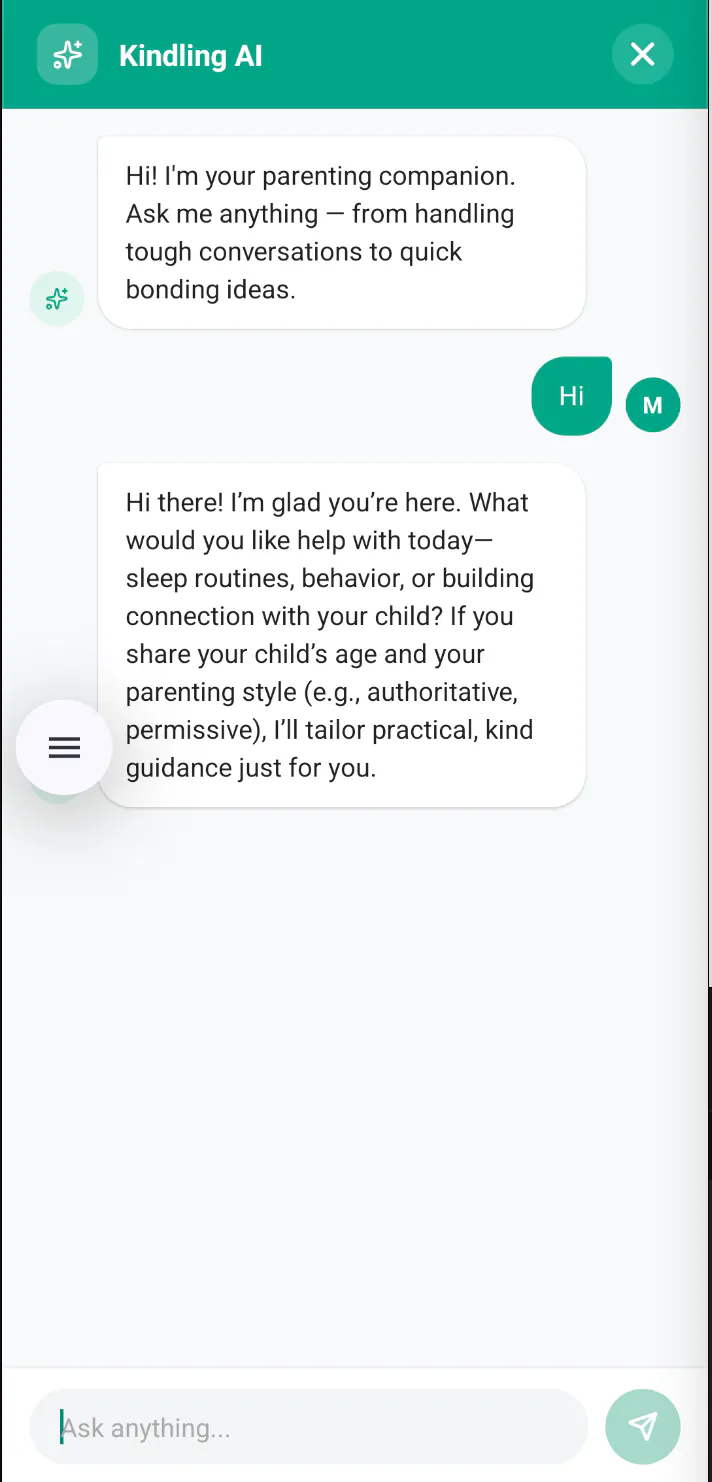Close the Kindling AI chat

tap(642, 55)
